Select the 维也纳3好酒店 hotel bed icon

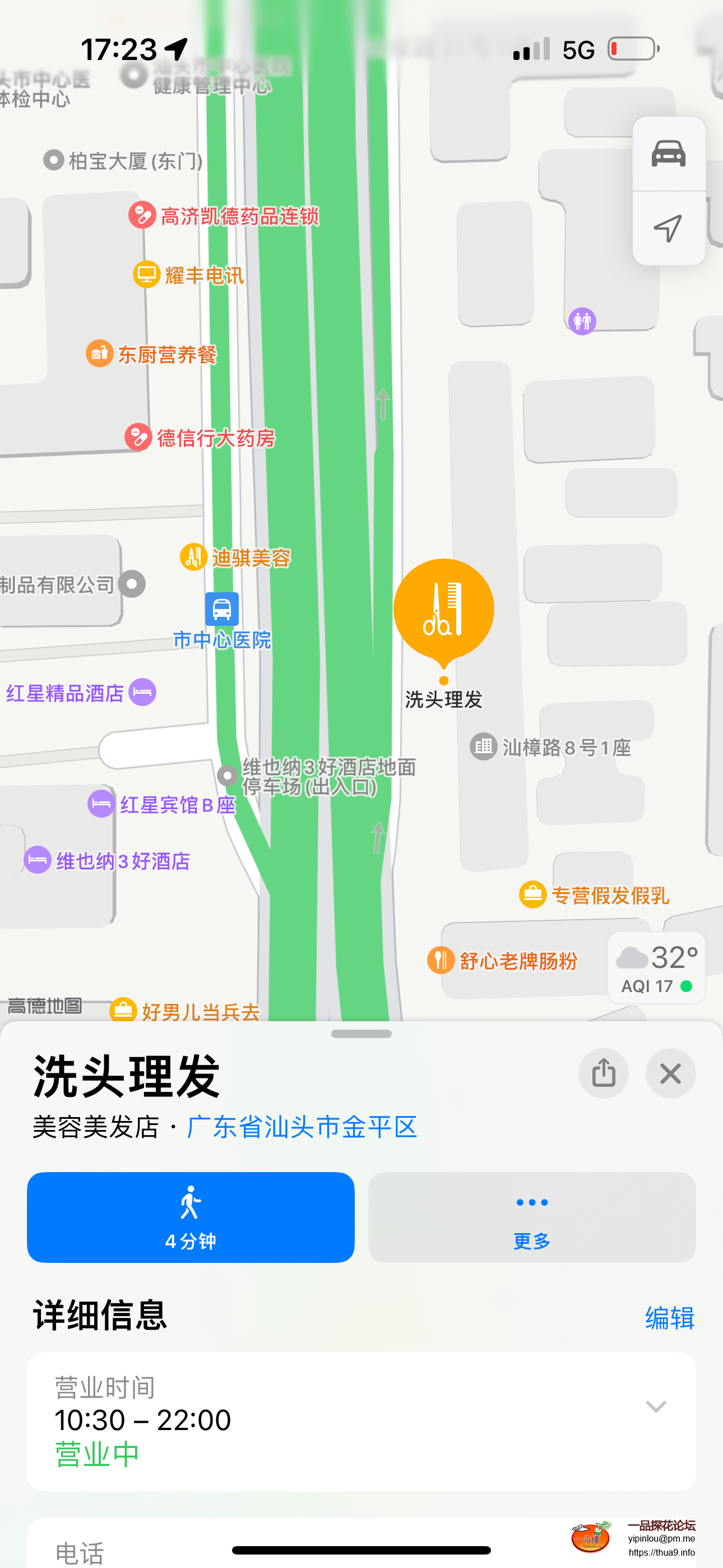(x=39, y=860)
